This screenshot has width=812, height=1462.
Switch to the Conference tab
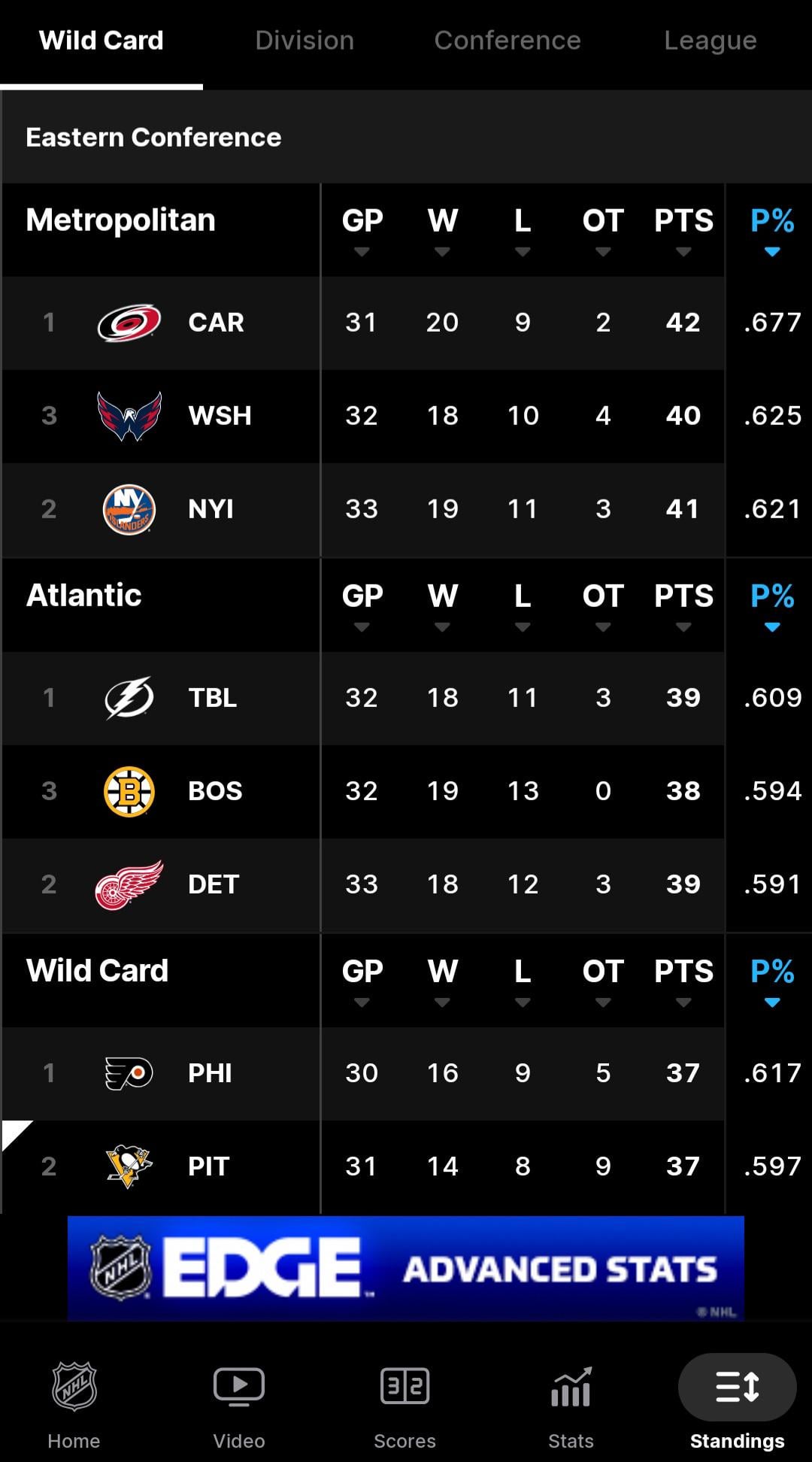507,41
